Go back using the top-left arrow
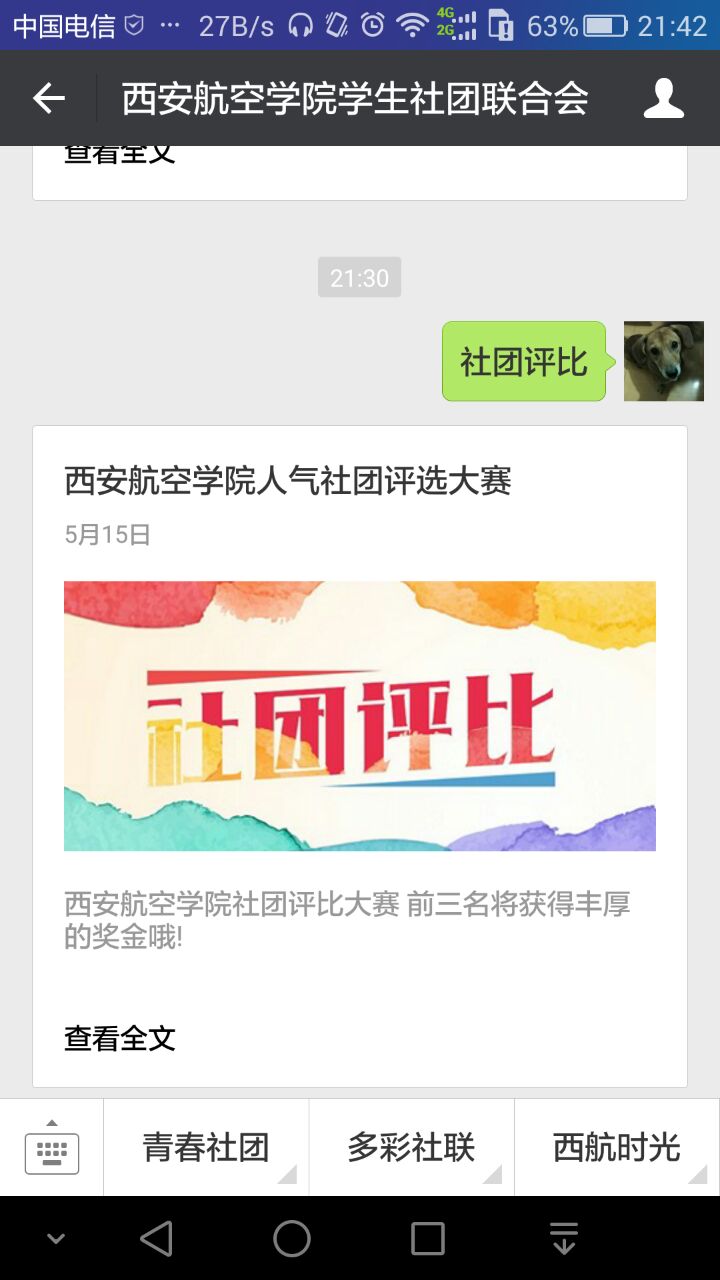This screenshot has width=720, height=1280. click(x=48, y=98)
